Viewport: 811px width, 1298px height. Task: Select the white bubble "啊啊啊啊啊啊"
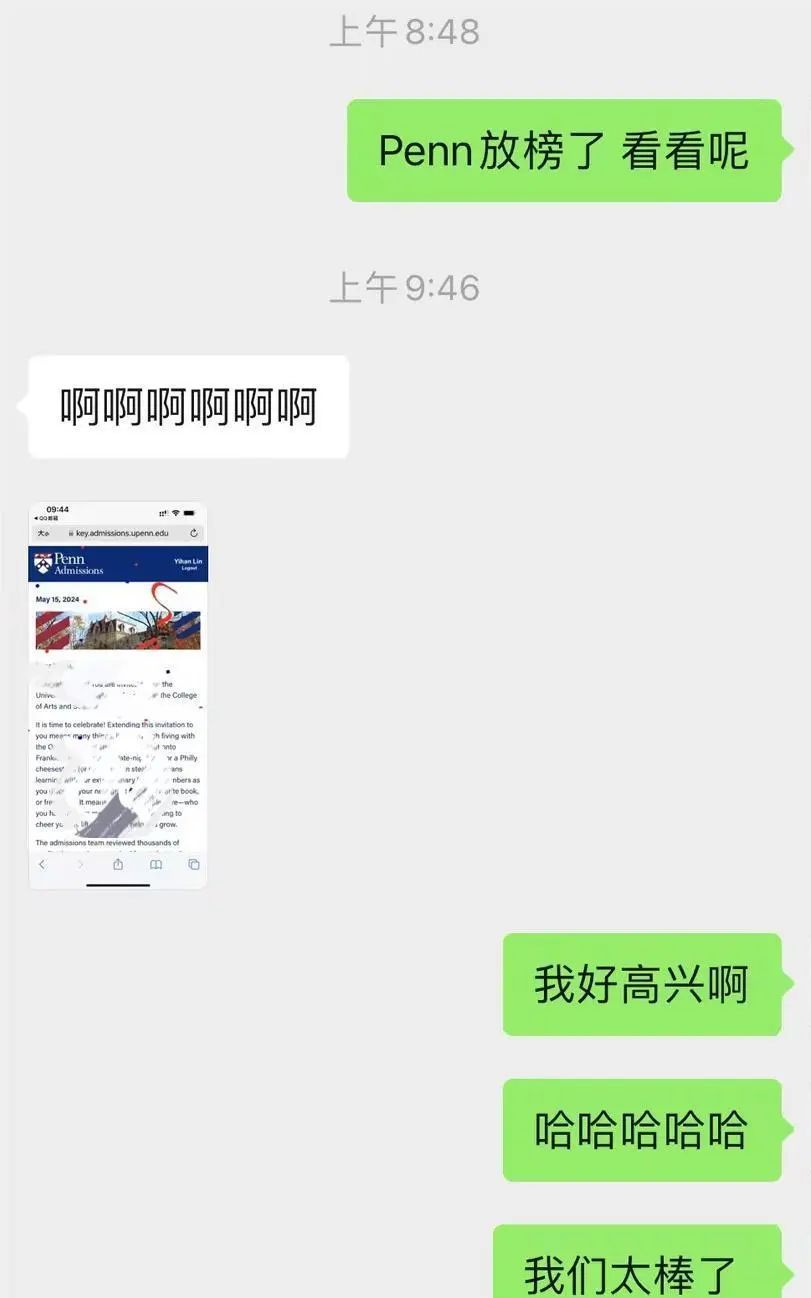coord(188,406)
